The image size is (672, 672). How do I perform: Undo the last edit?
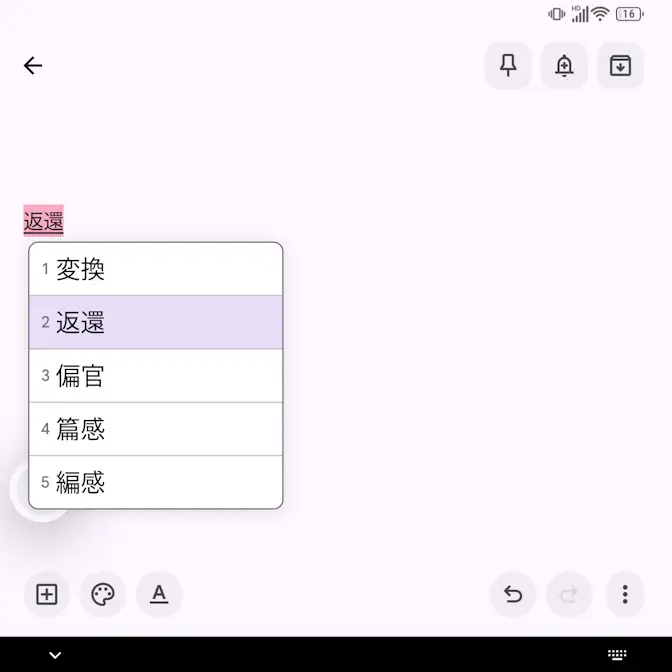point(513,595)
